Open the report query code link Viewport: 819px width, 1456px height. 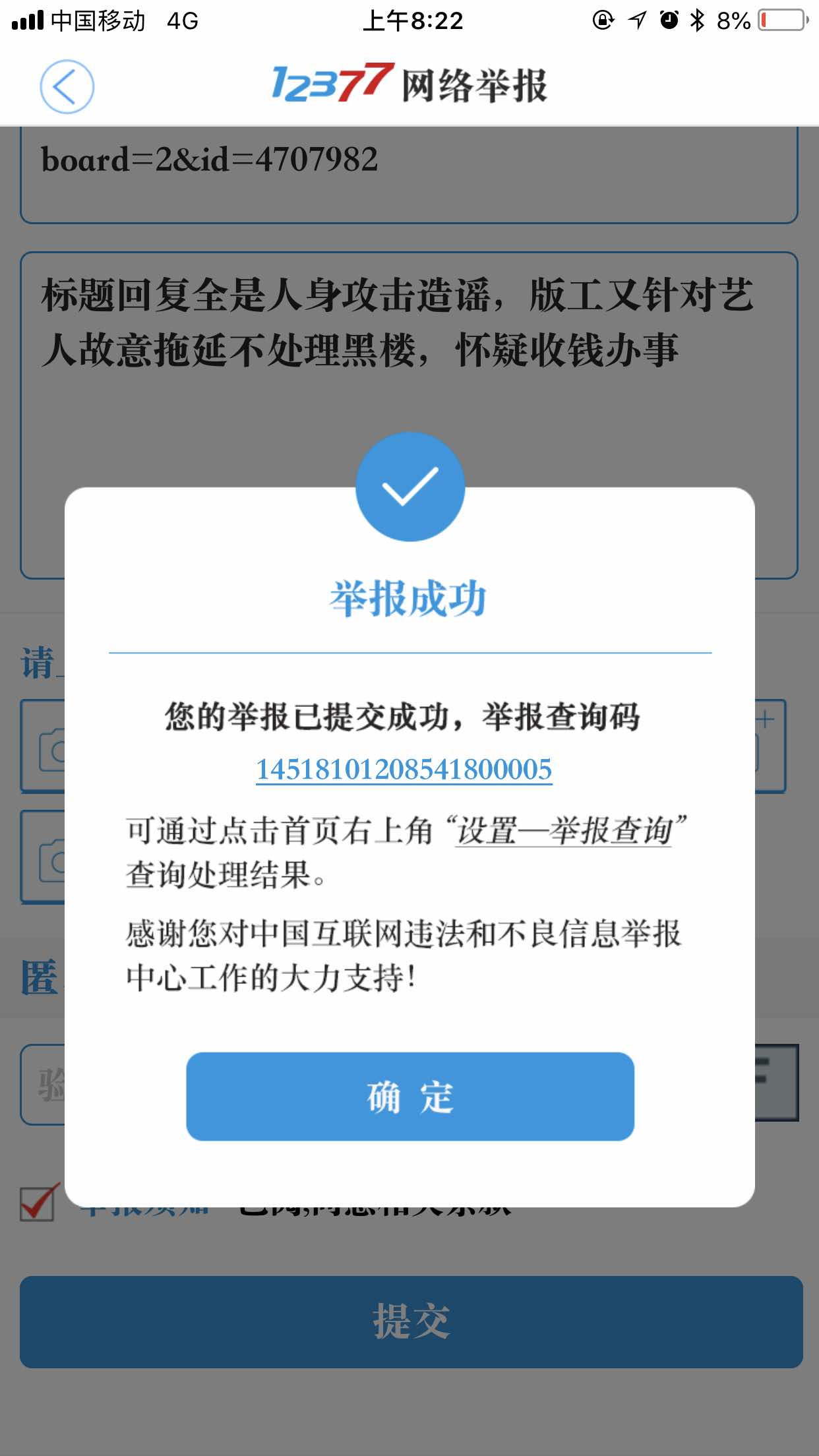(x=404, y=769)
